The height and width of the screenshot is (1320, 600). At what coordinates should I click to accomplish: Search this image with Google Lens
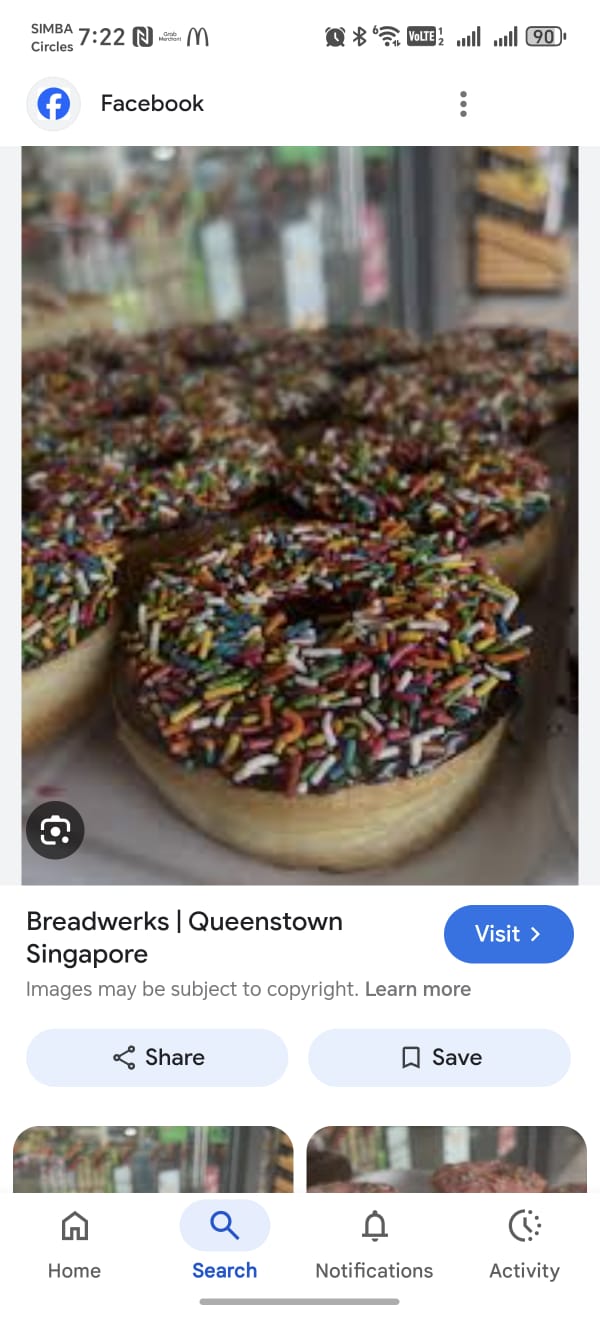coord(55,829)
